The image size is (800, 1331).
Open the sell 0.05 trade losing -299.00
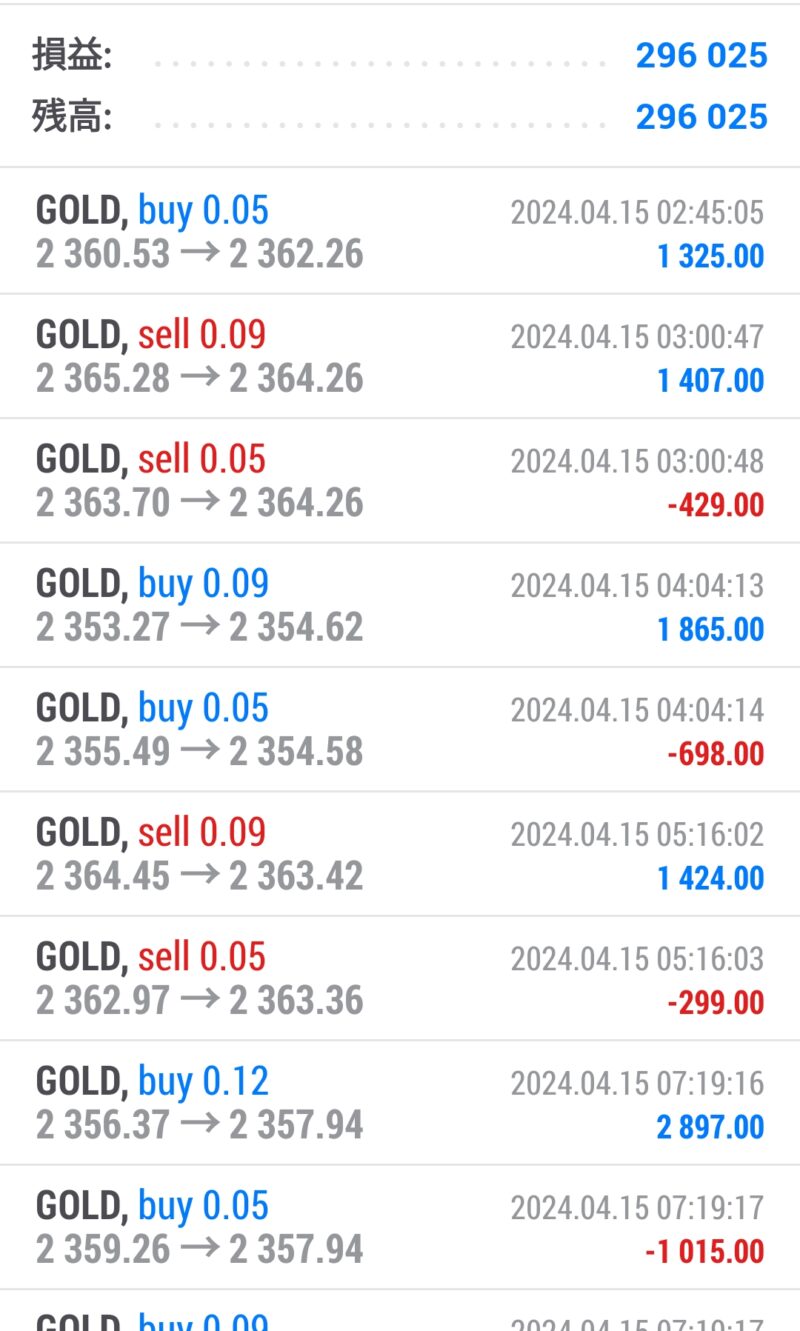click(x=400, y=979)
